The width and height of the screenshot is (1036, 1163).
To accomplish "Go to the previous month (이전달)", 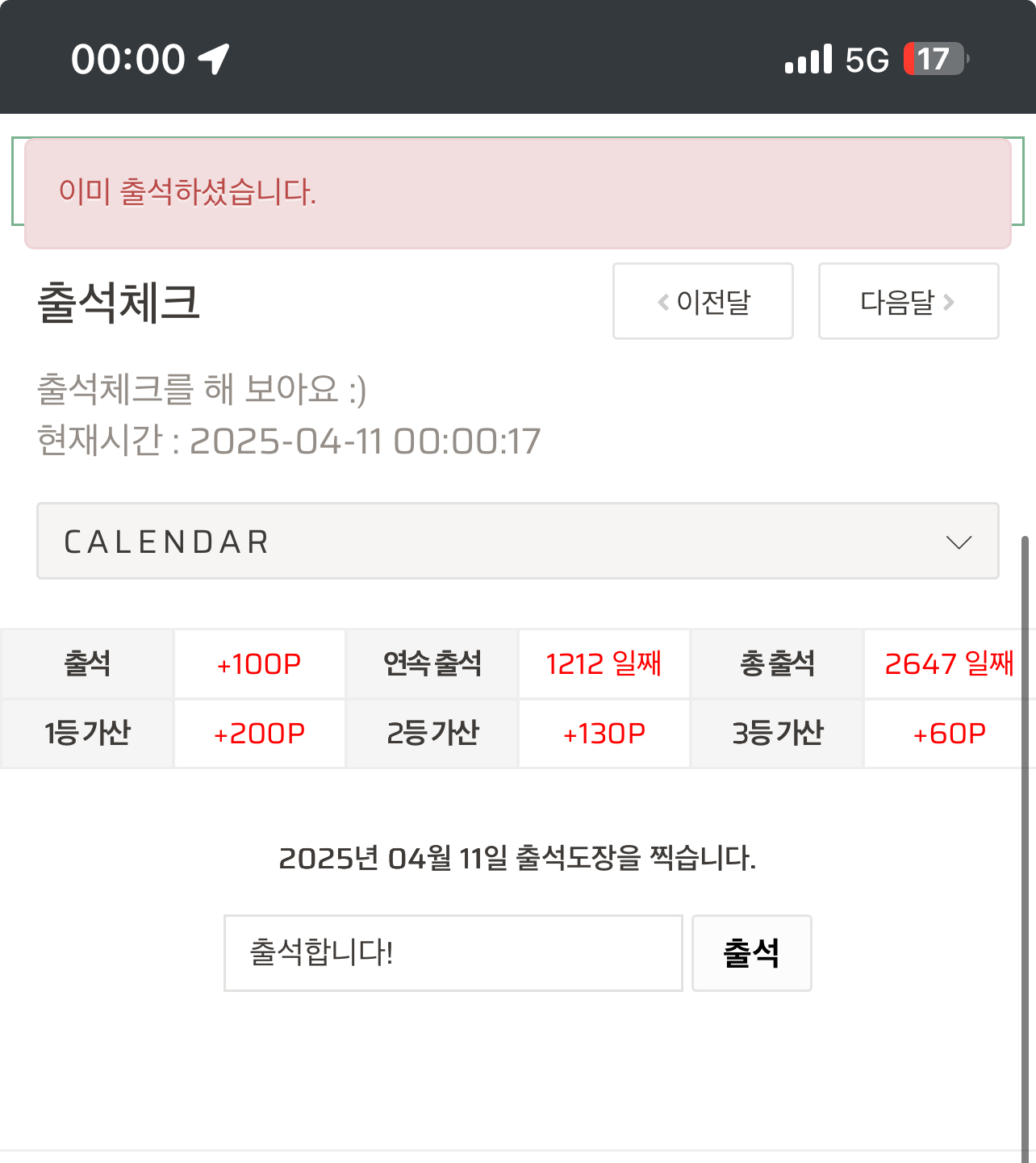I will coord(703,301).
